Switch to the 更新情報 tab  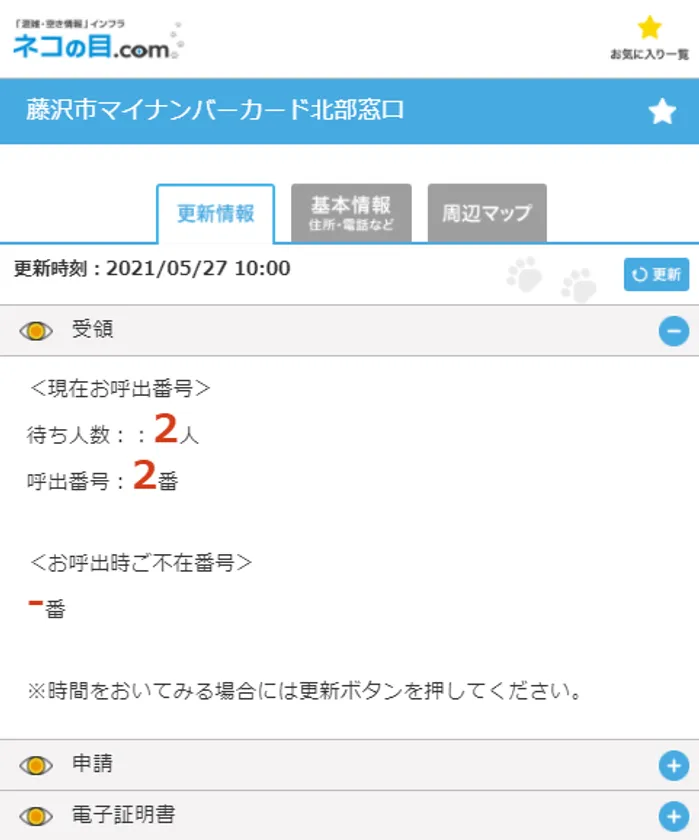click(215, 214)
